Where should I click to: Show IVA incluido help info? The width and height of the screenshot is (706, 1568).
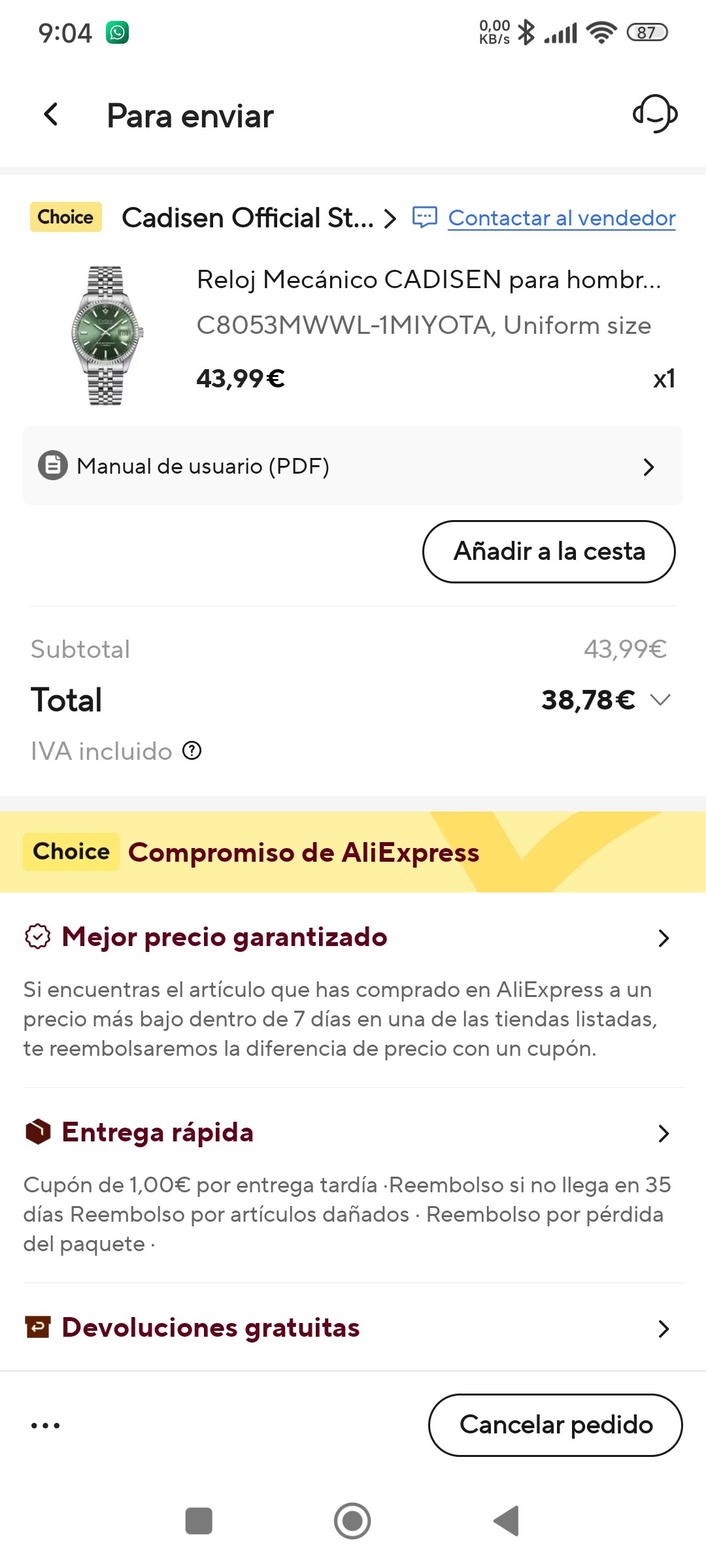192,751
